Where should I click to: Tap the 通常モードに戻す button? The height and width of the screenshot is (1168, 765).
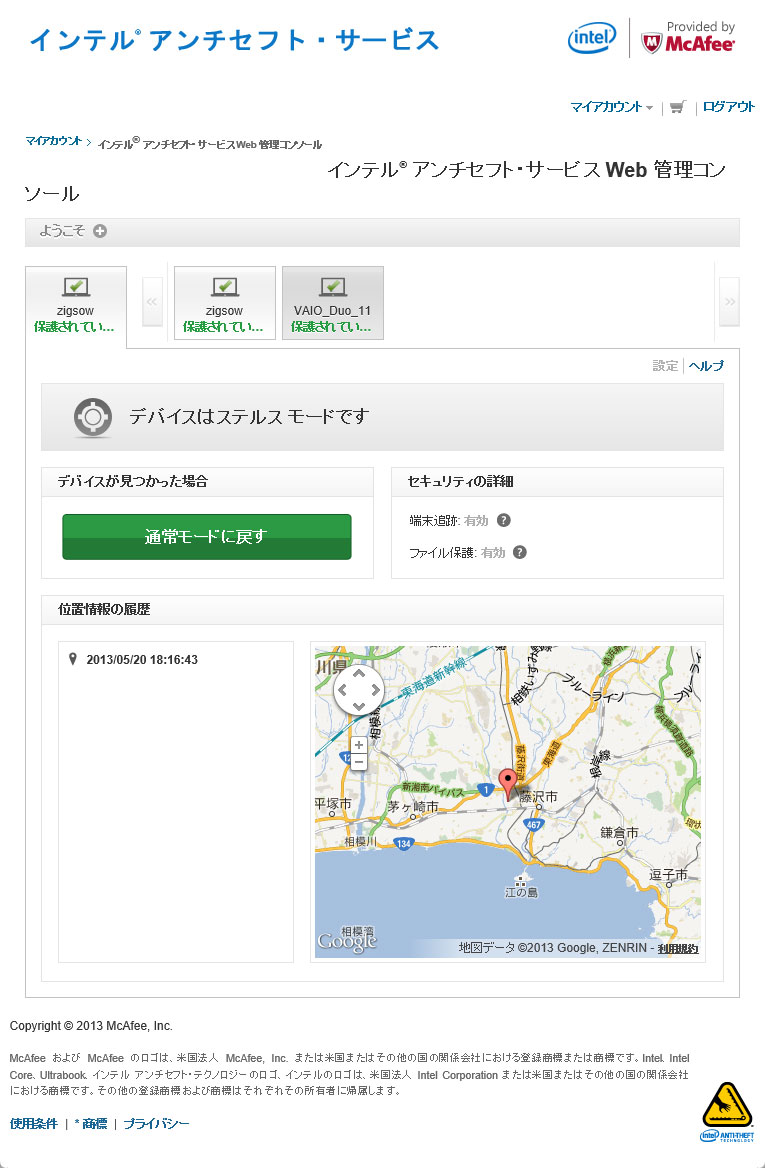coord(206,537)
